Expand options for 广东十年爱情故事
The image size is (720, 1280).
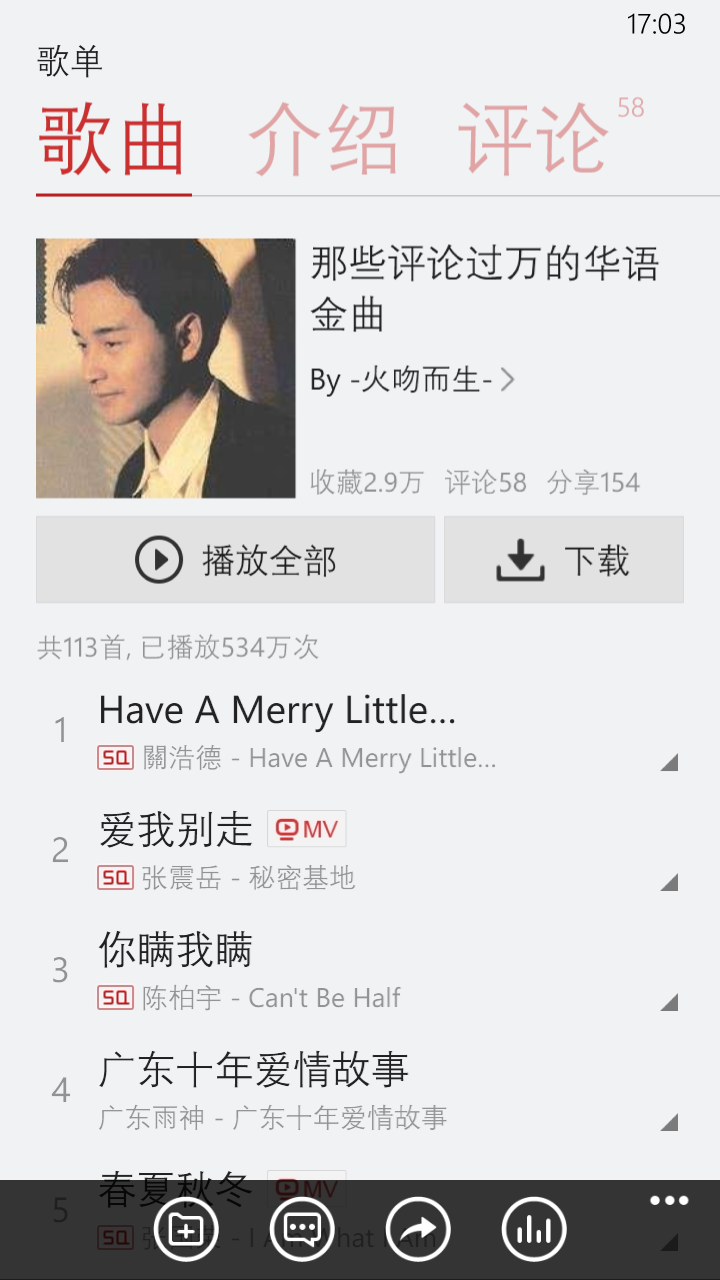click(669, 1122)
